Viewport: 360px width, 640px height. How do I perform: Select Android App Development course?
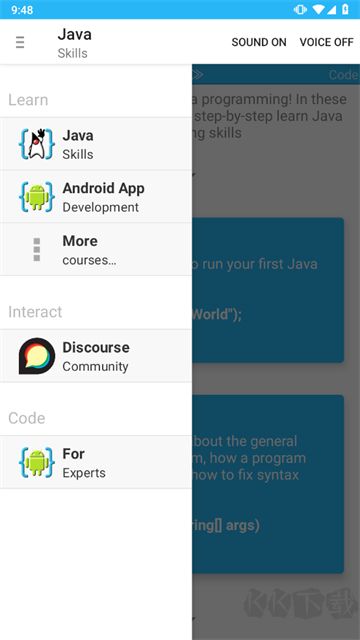coord(96,197)
